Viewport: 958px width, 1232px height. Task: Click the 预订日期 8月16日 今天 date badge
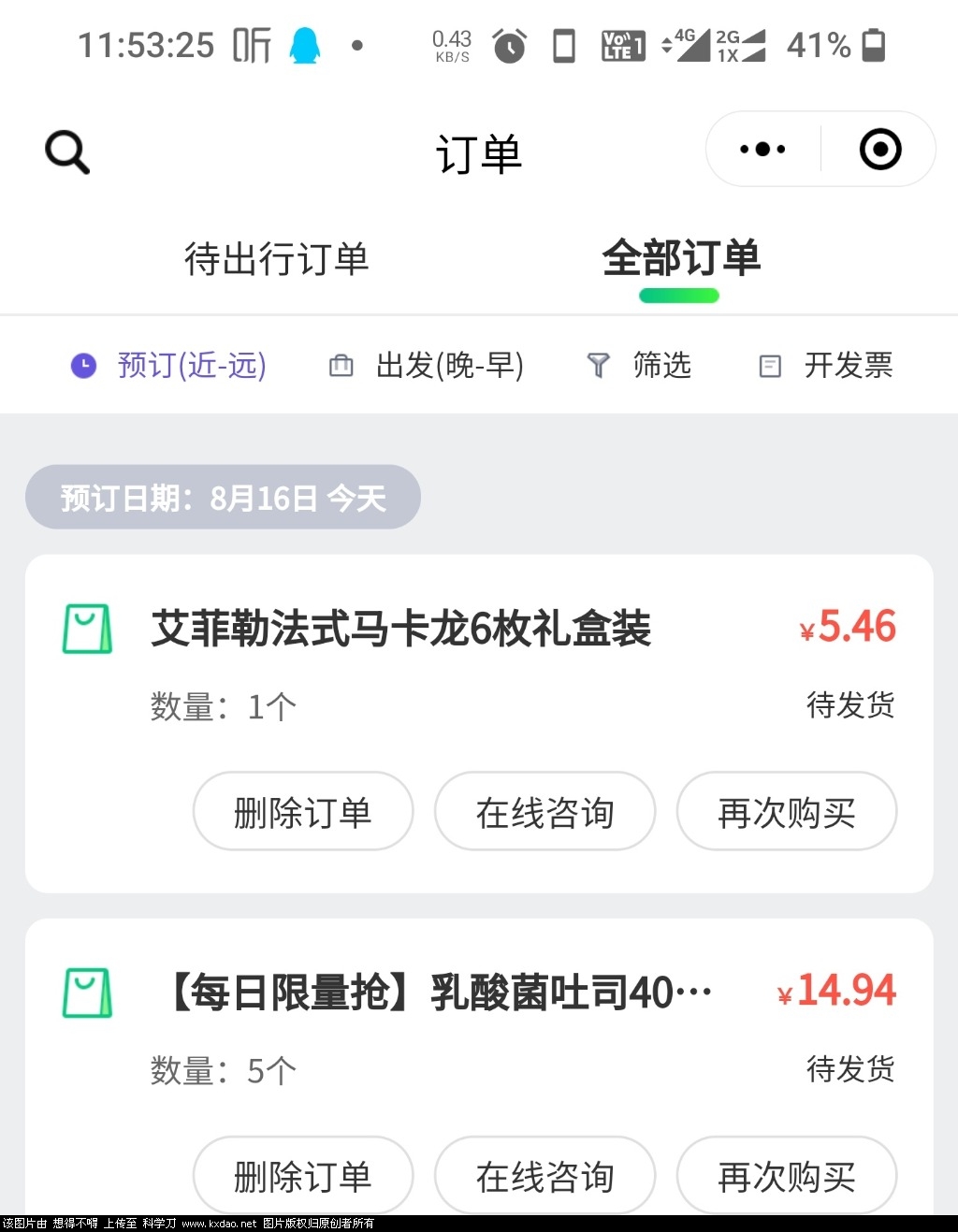point(222,497)
